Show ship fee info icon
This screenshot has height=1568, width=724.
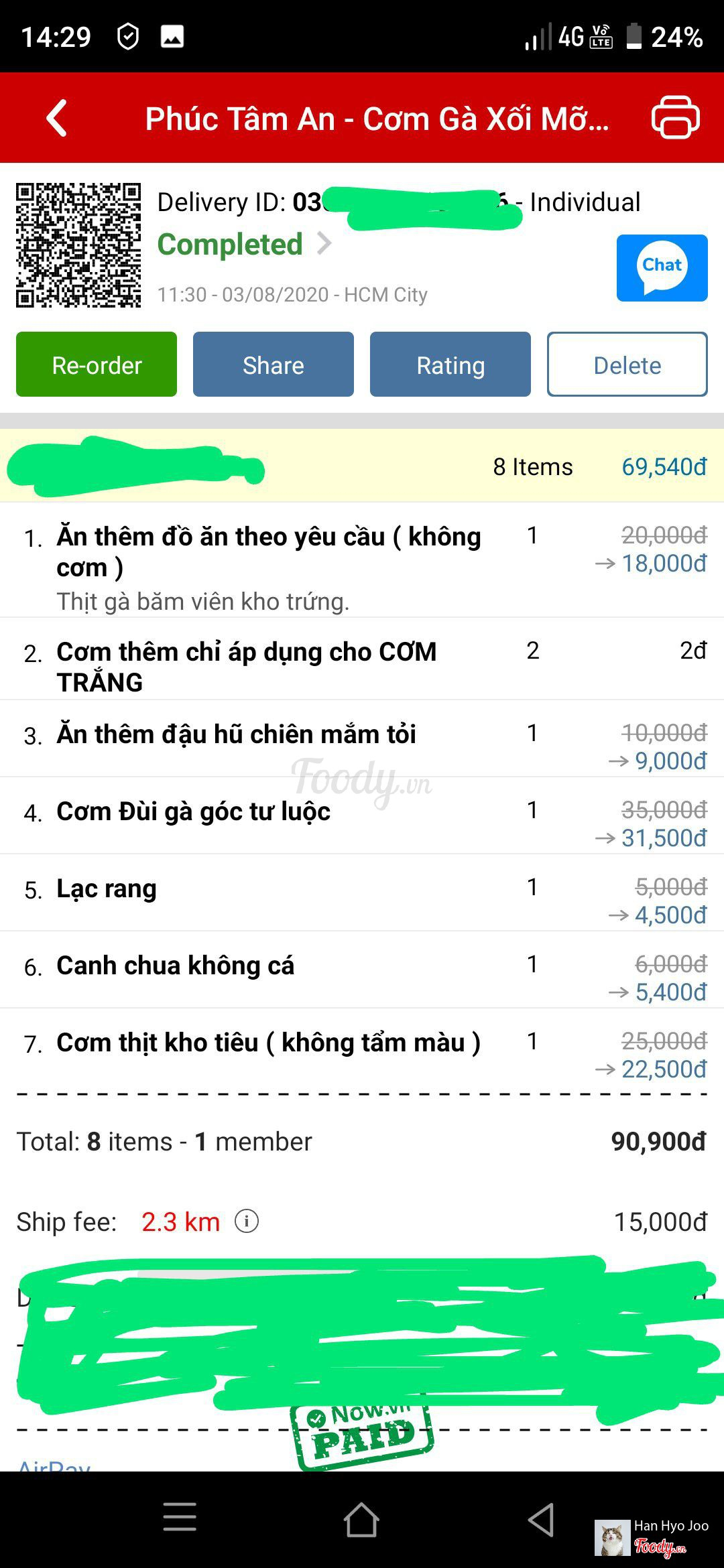247,1222
